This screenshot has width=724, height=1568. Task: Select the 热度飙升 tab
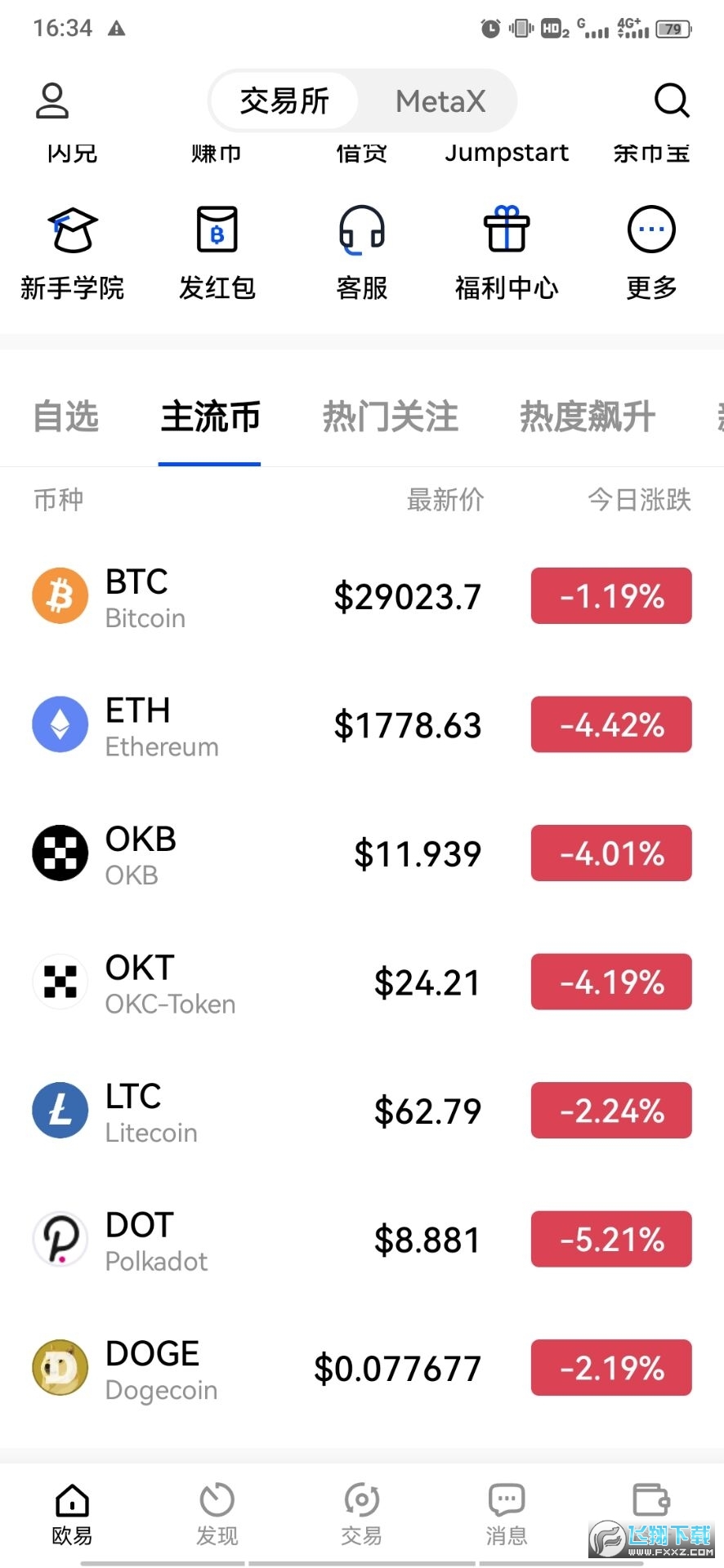pos(586,416)
